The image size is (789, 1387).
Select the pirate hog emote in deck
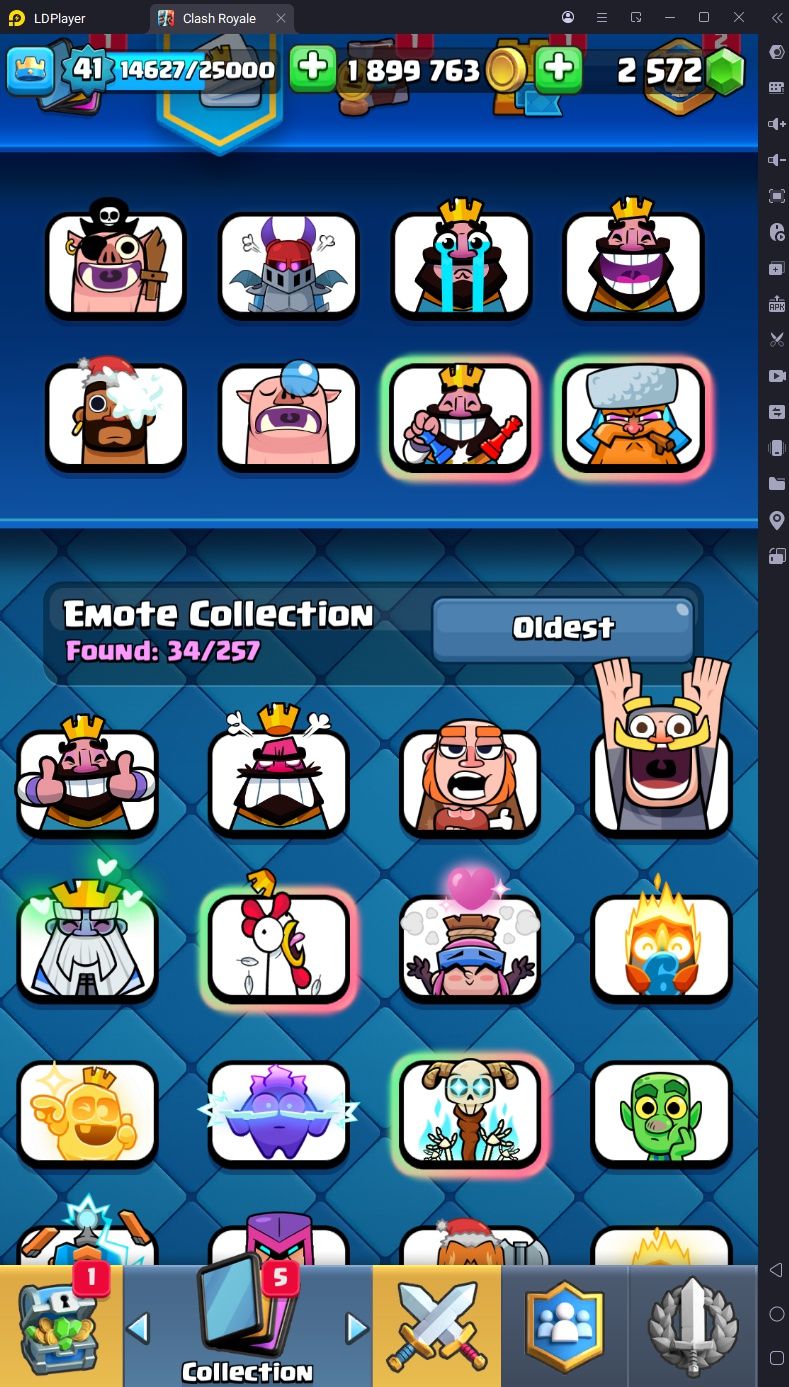click(116, 264)
